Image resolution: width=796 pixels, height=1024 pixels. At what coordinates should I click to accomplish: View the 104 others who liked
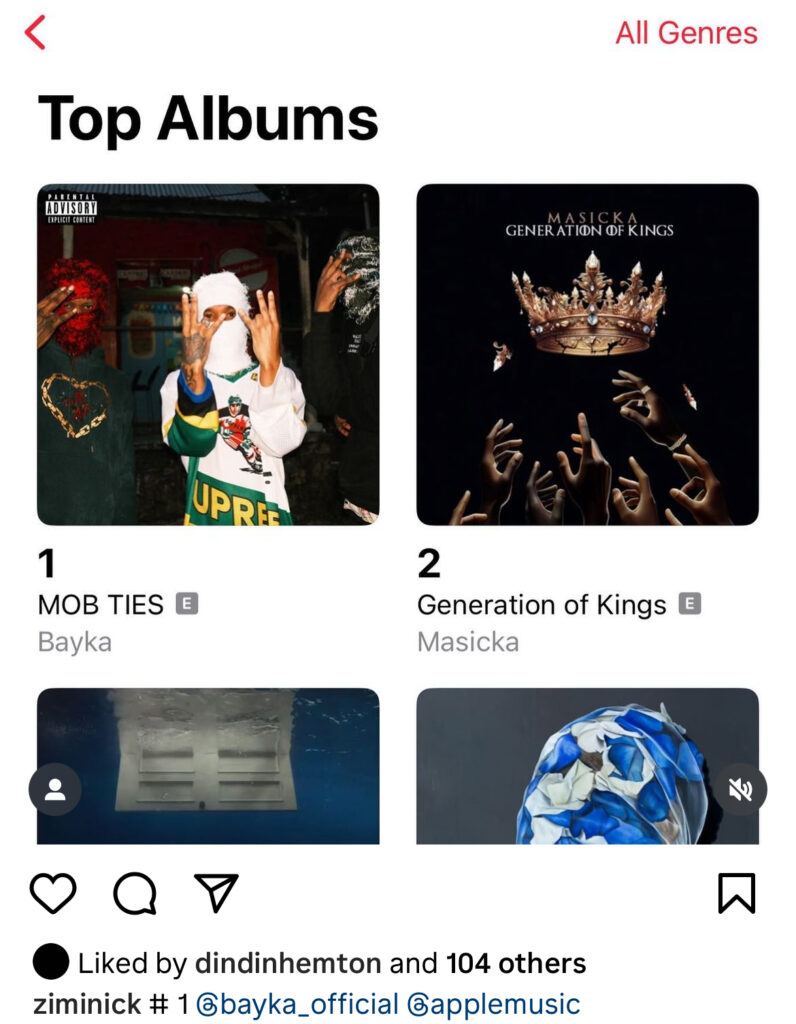coord(516,964)
